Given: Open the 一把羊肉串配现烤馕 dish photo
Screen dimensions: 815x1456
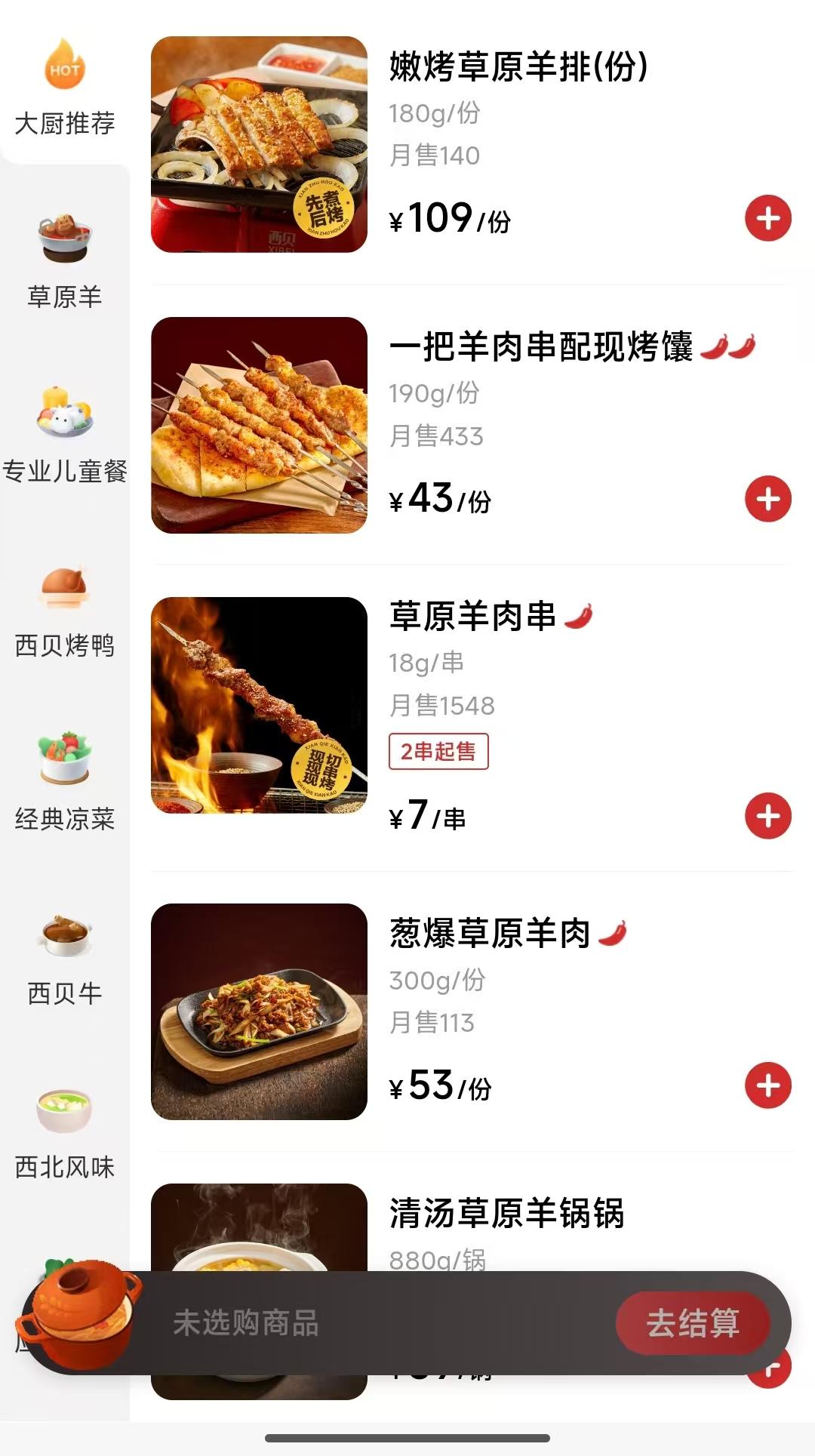Looking at the screenshot, I should point(259,425).
